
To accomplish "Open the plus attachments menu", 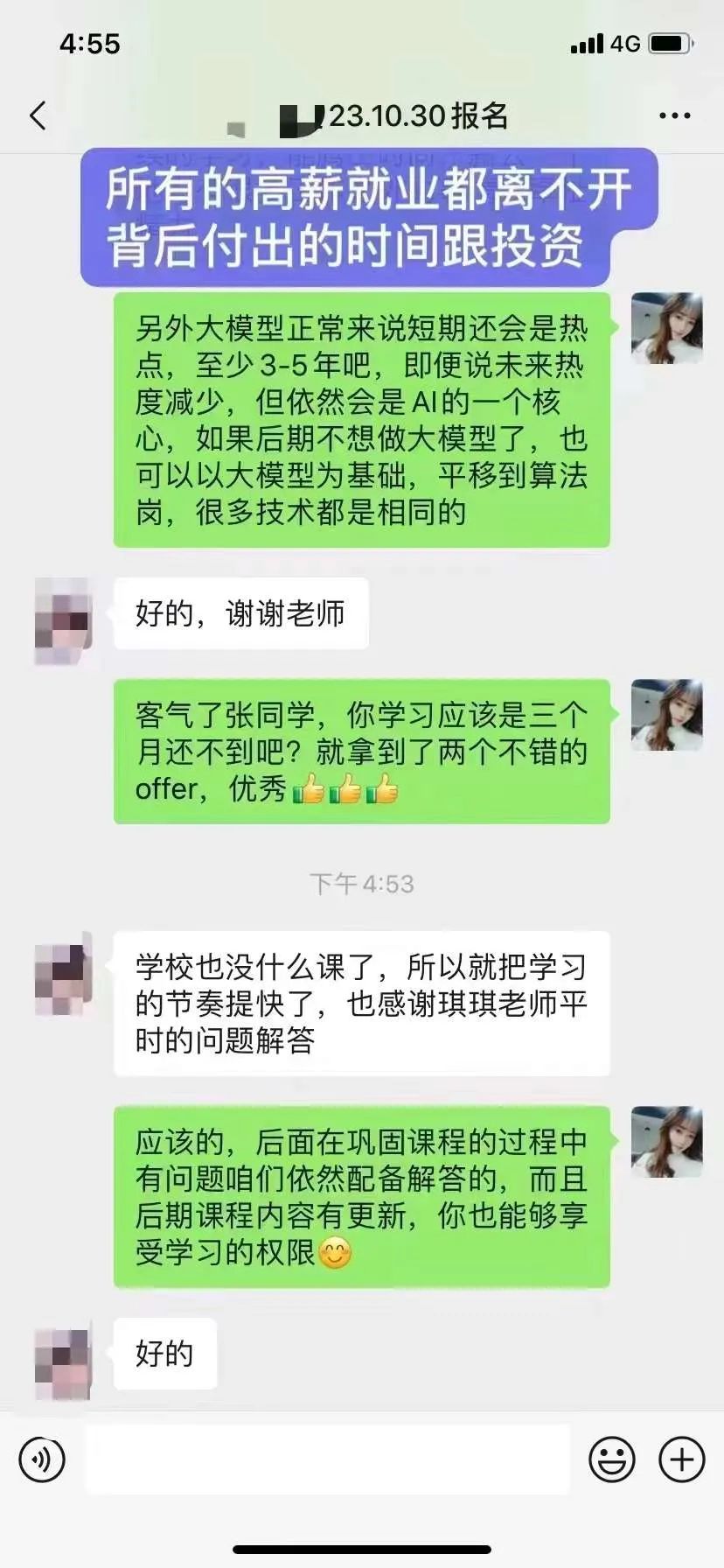I will pyautogui.click(x=681, y=1459).
